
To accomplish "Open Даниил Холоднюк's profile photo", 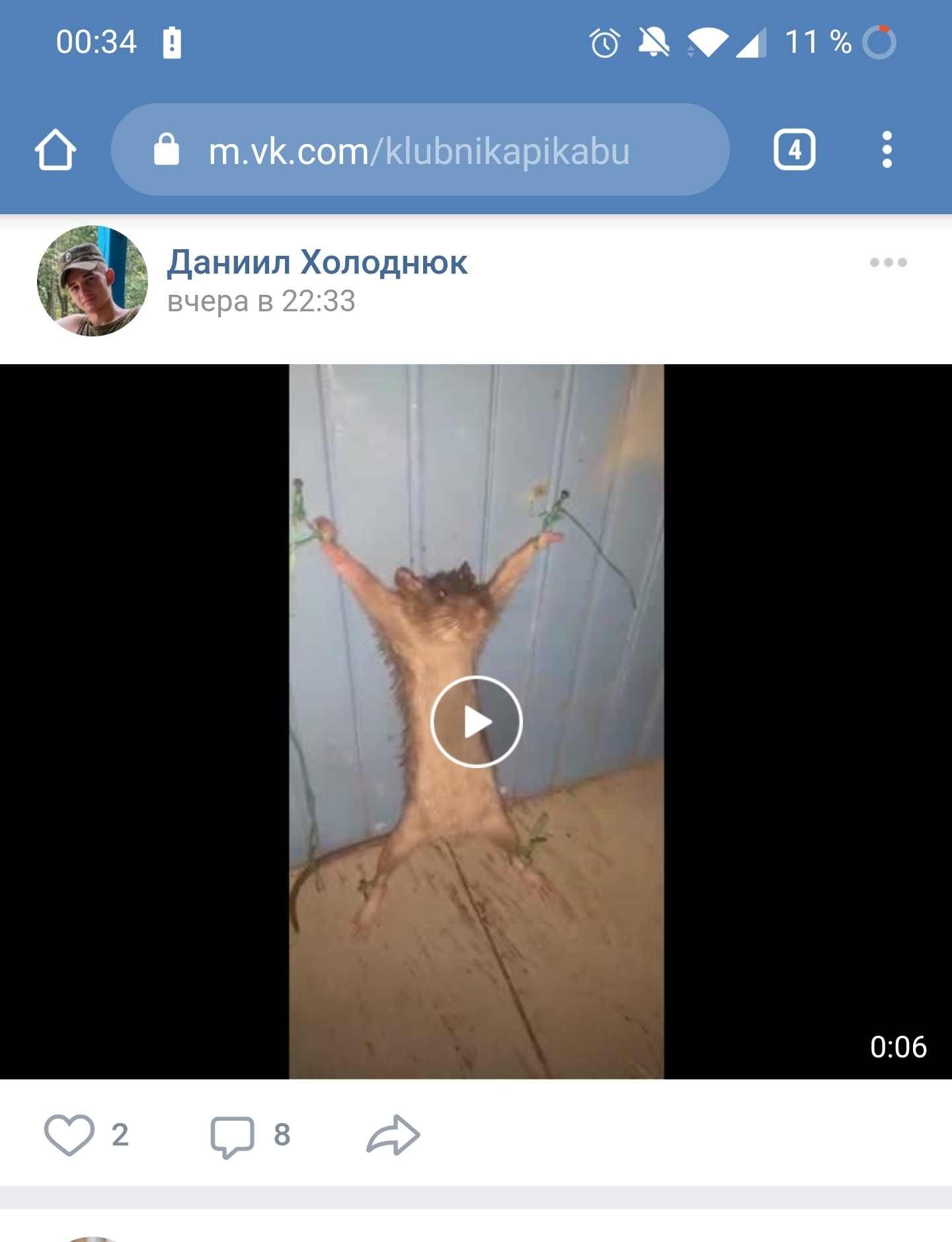I will pyautogui.click(x=93, y=282).
